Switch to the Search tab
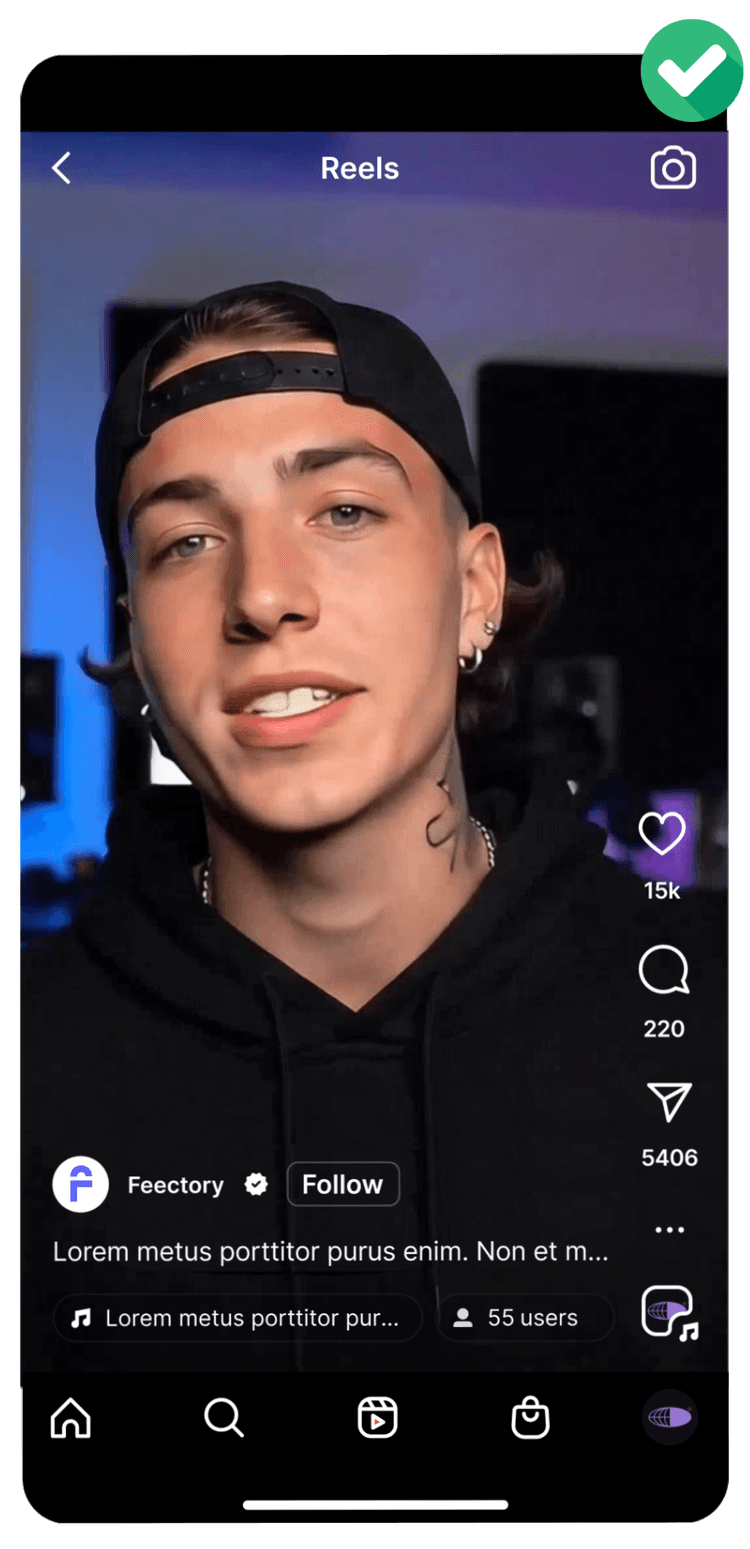Image resolution: width=750 pixels, height=1549 pixels. click(224, 1418)
